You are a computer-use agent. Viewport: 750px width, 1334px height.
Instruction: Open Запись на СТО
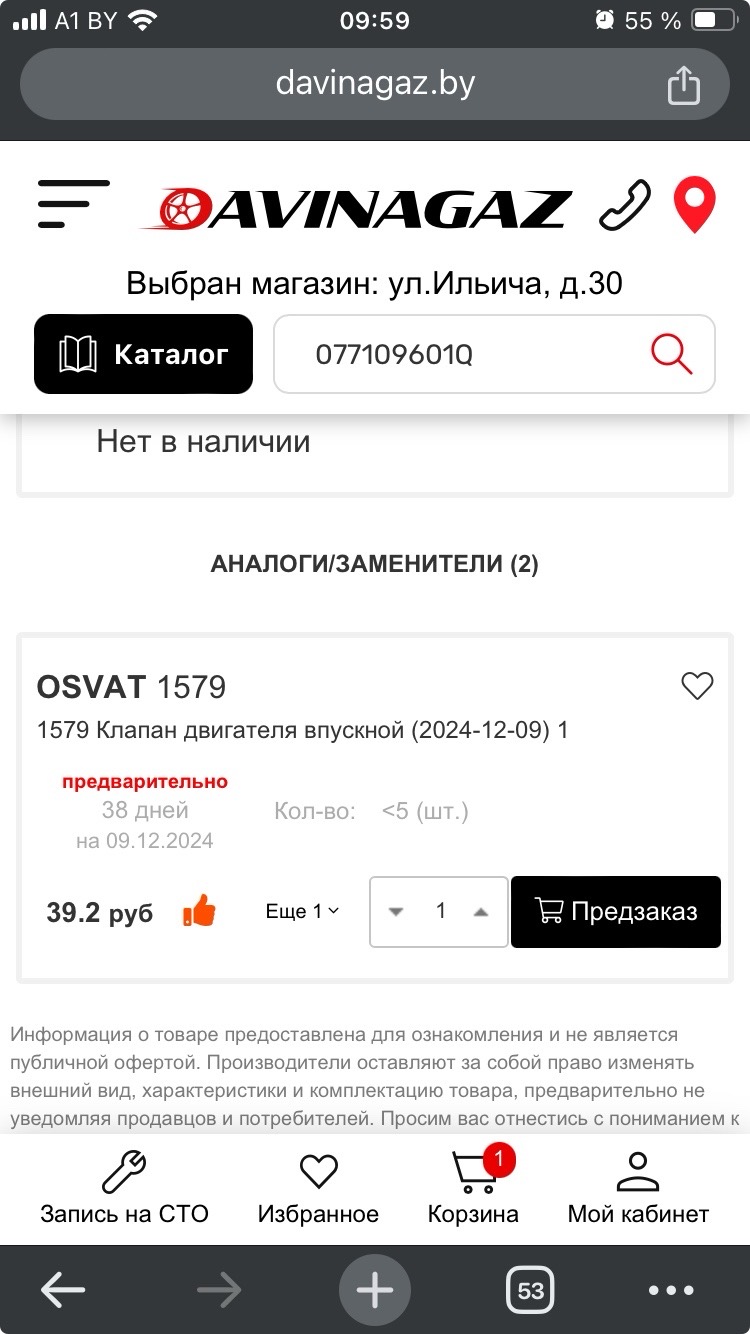[124, 1188]
